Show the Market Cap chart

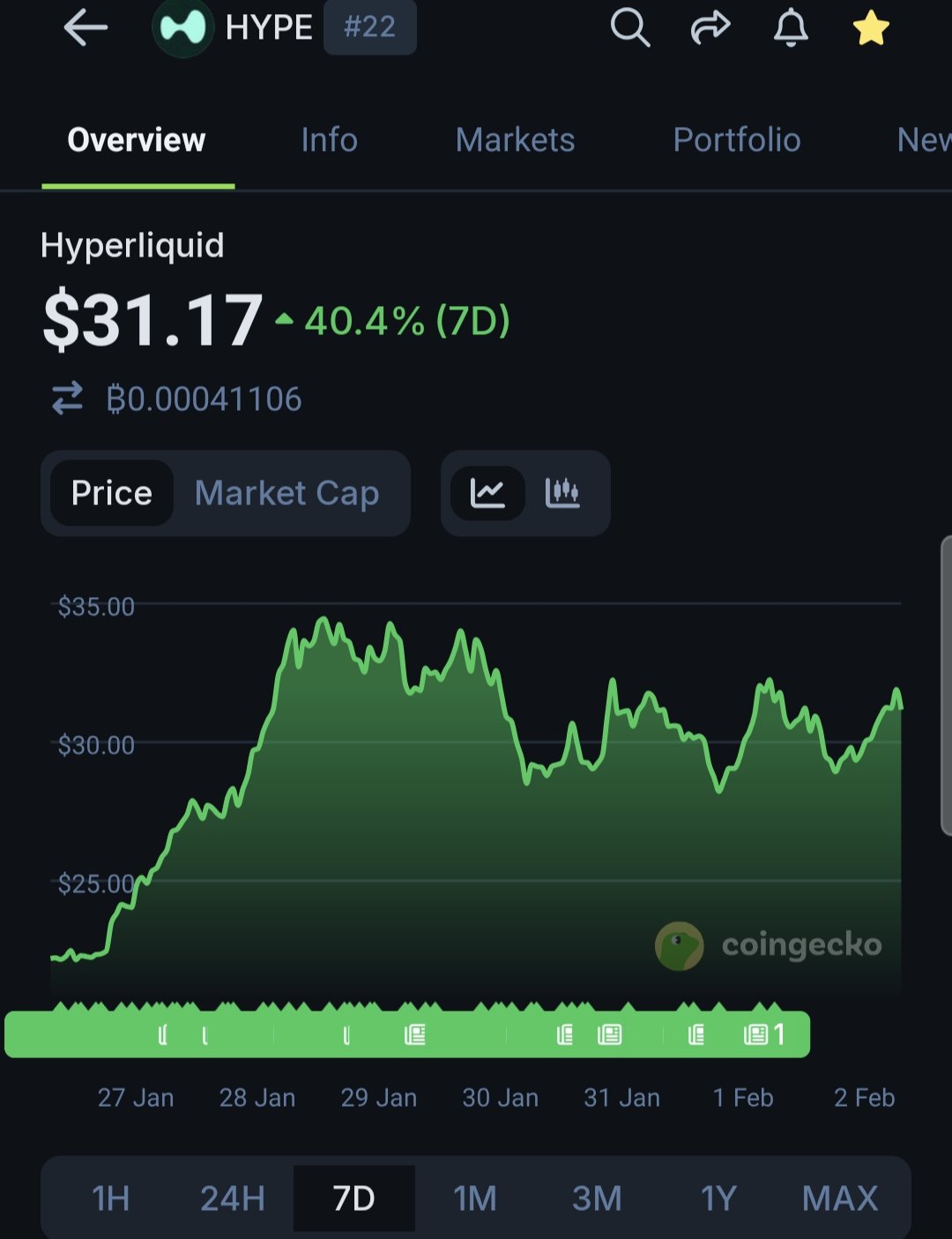[x=286, y=493]
